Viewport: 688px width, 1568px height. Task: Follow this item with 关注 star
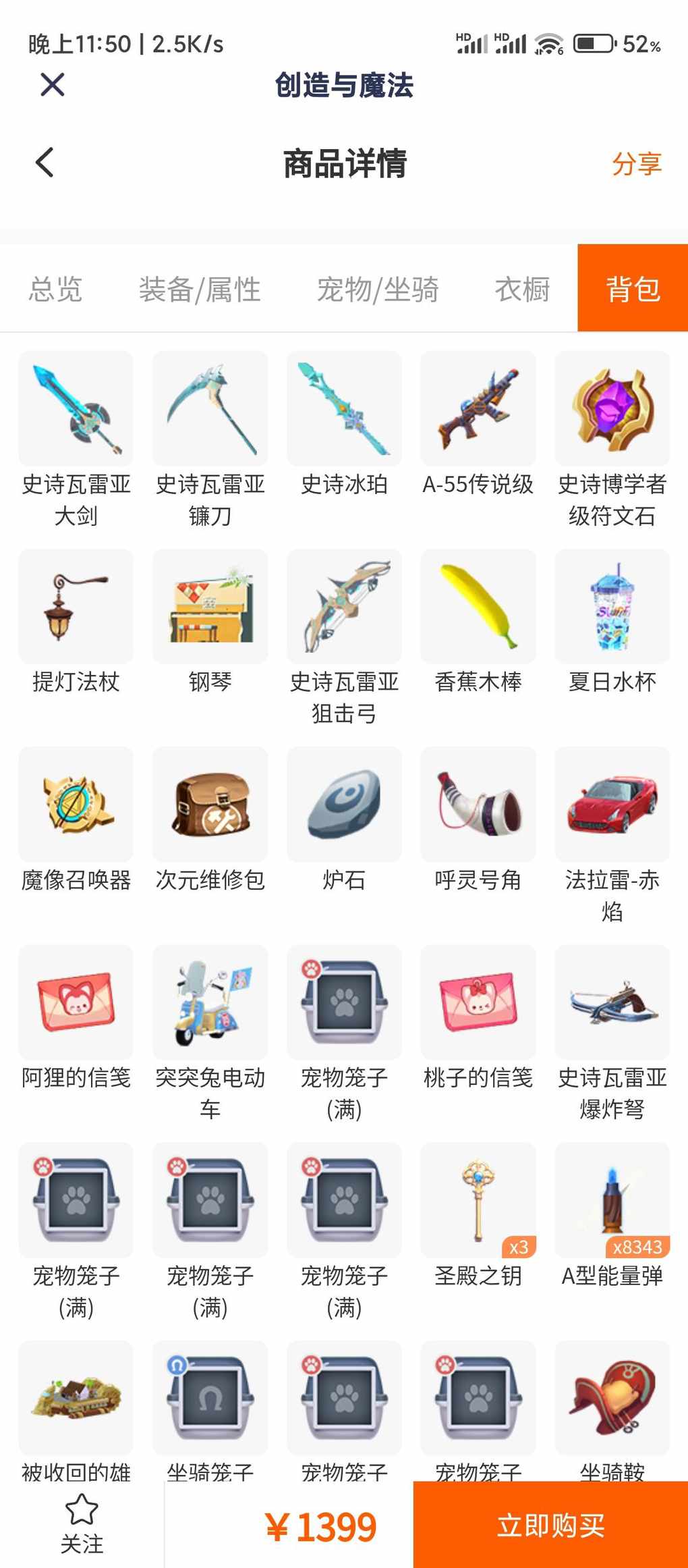[x=82, y=1525]
